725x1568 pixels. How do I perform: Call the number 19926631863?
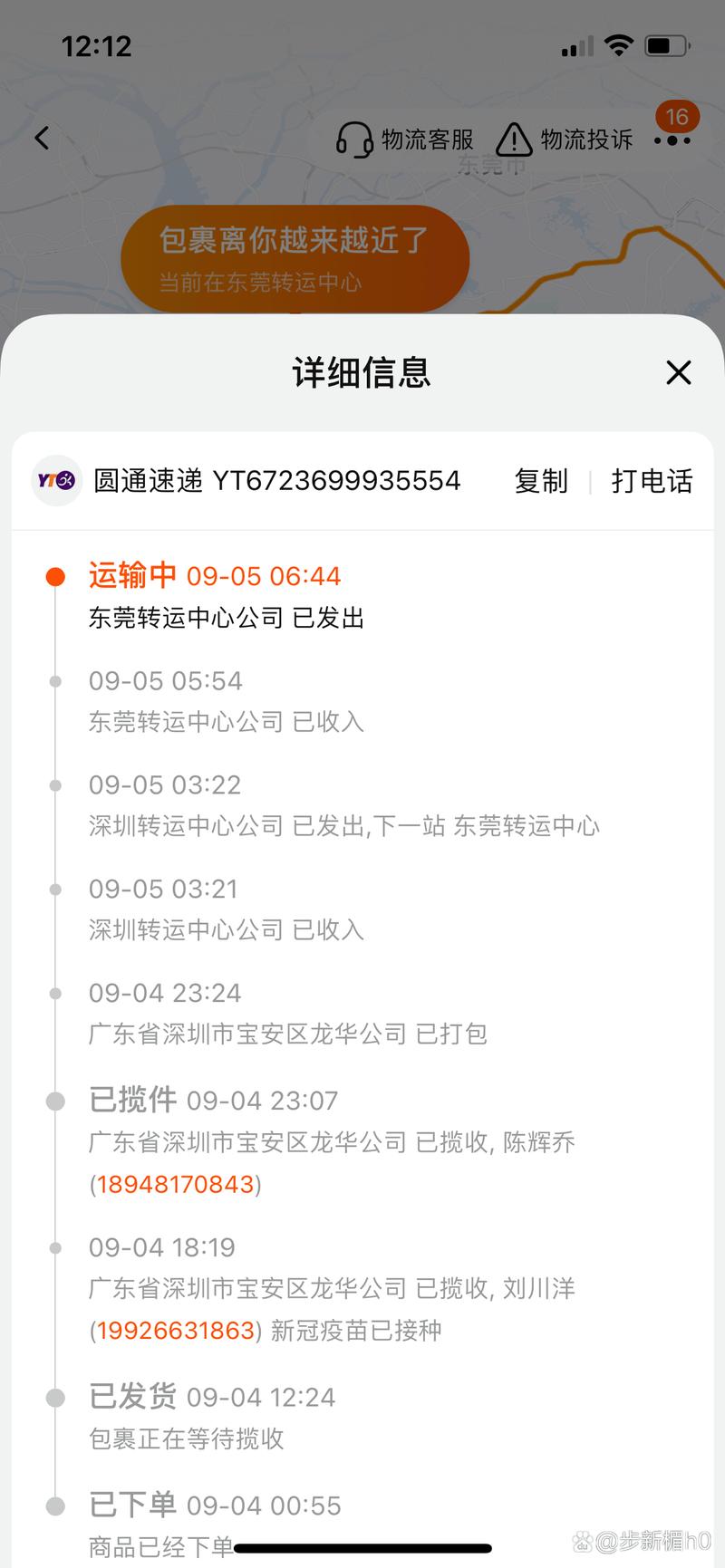click(172, 1330)
